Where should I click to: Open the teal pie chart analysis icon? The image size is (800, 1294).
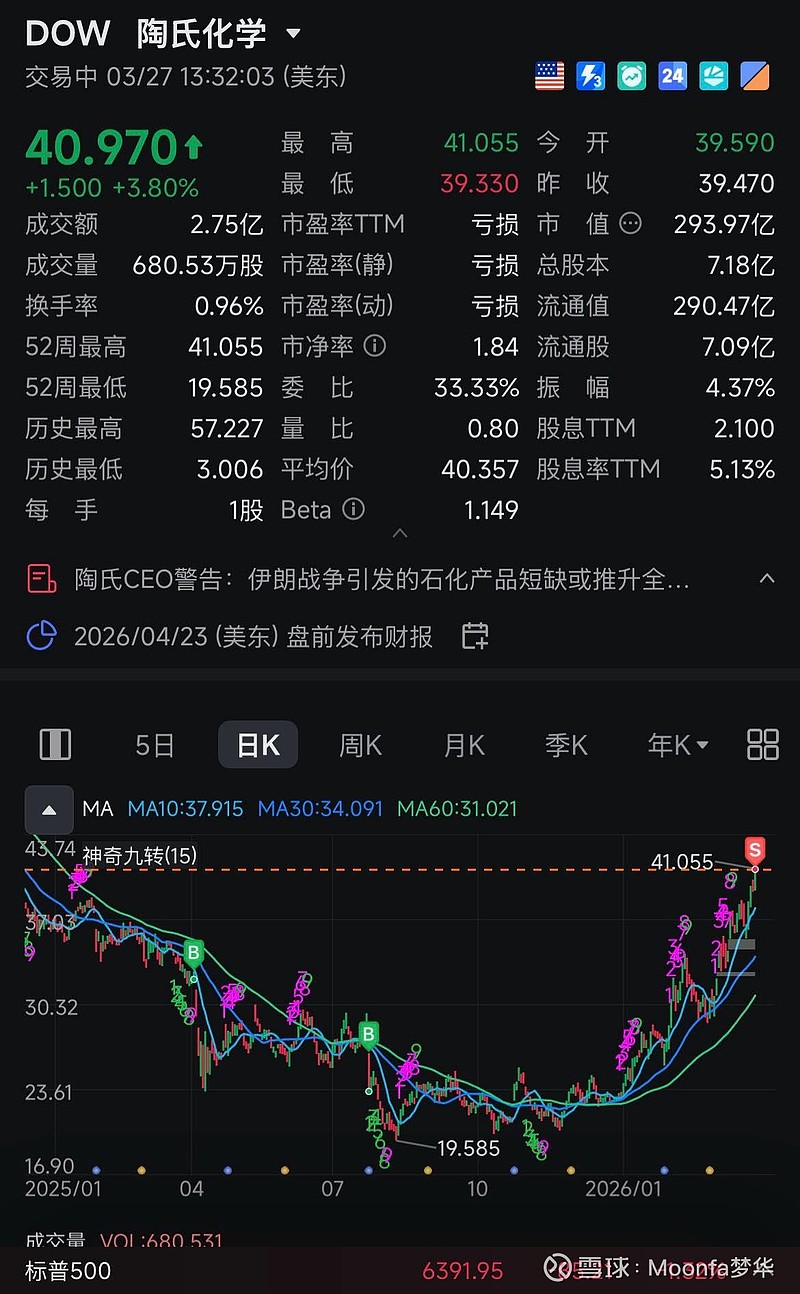tap(713, 75)
